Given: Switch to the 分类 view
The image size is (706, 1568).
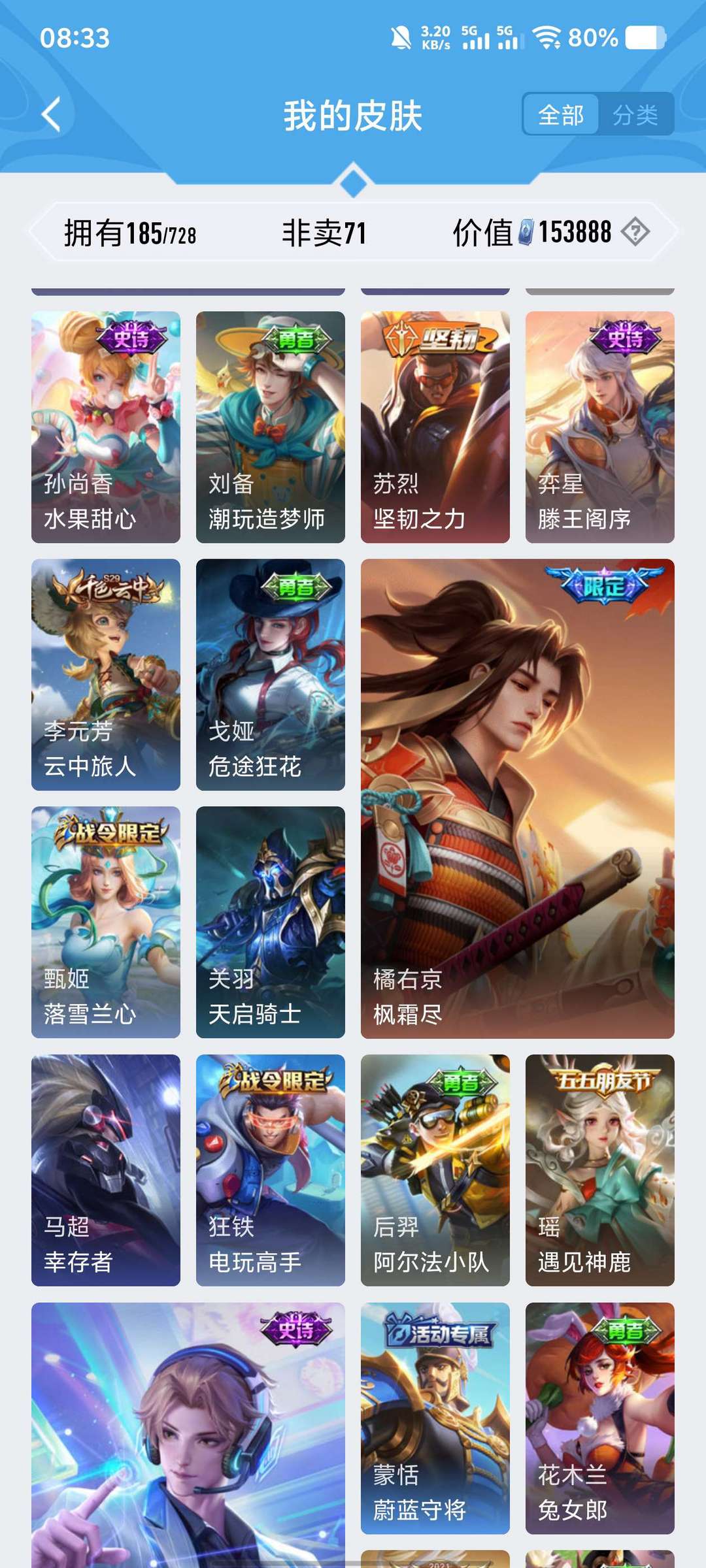Looking at the screenshot, I should 635,115.
